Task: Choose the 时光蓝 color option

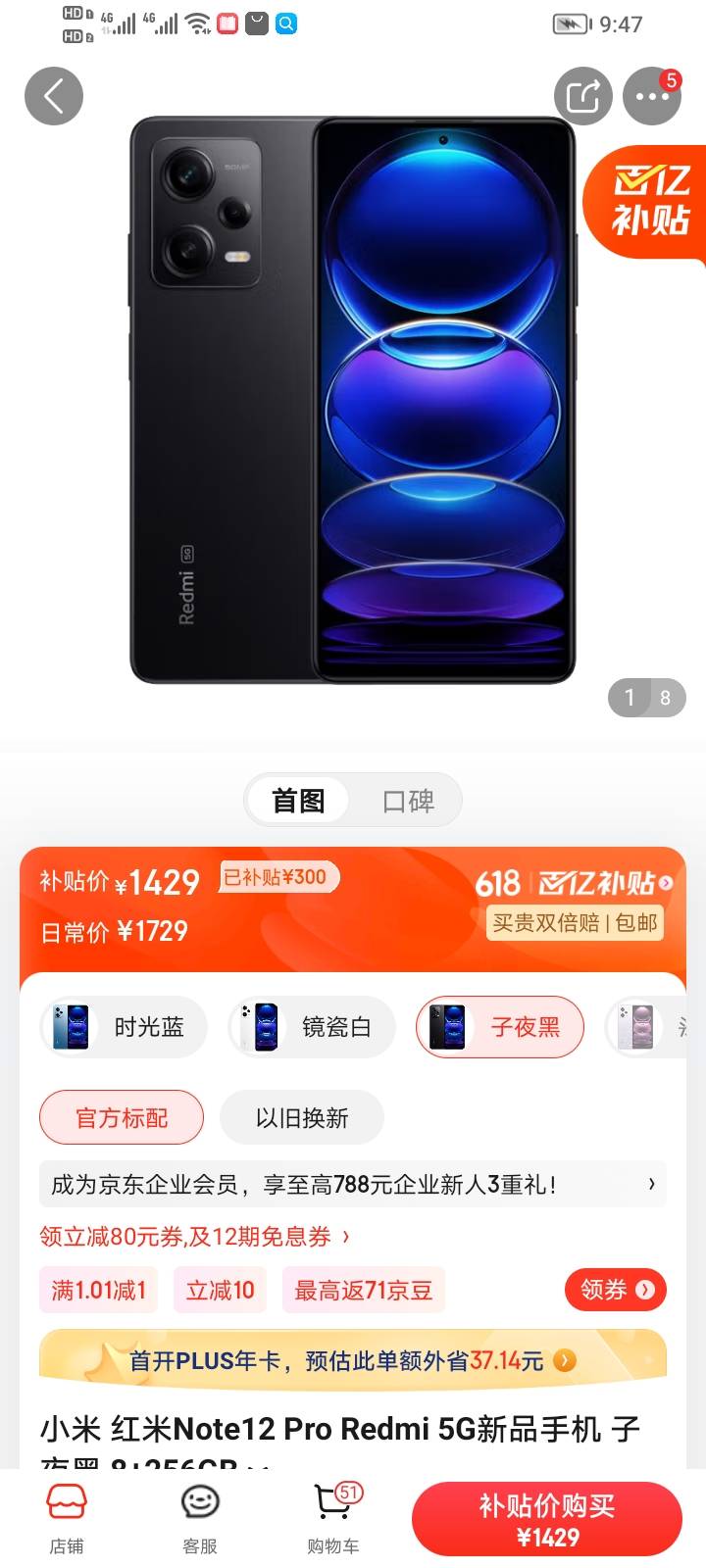Action: click(x=124, y=1027)
